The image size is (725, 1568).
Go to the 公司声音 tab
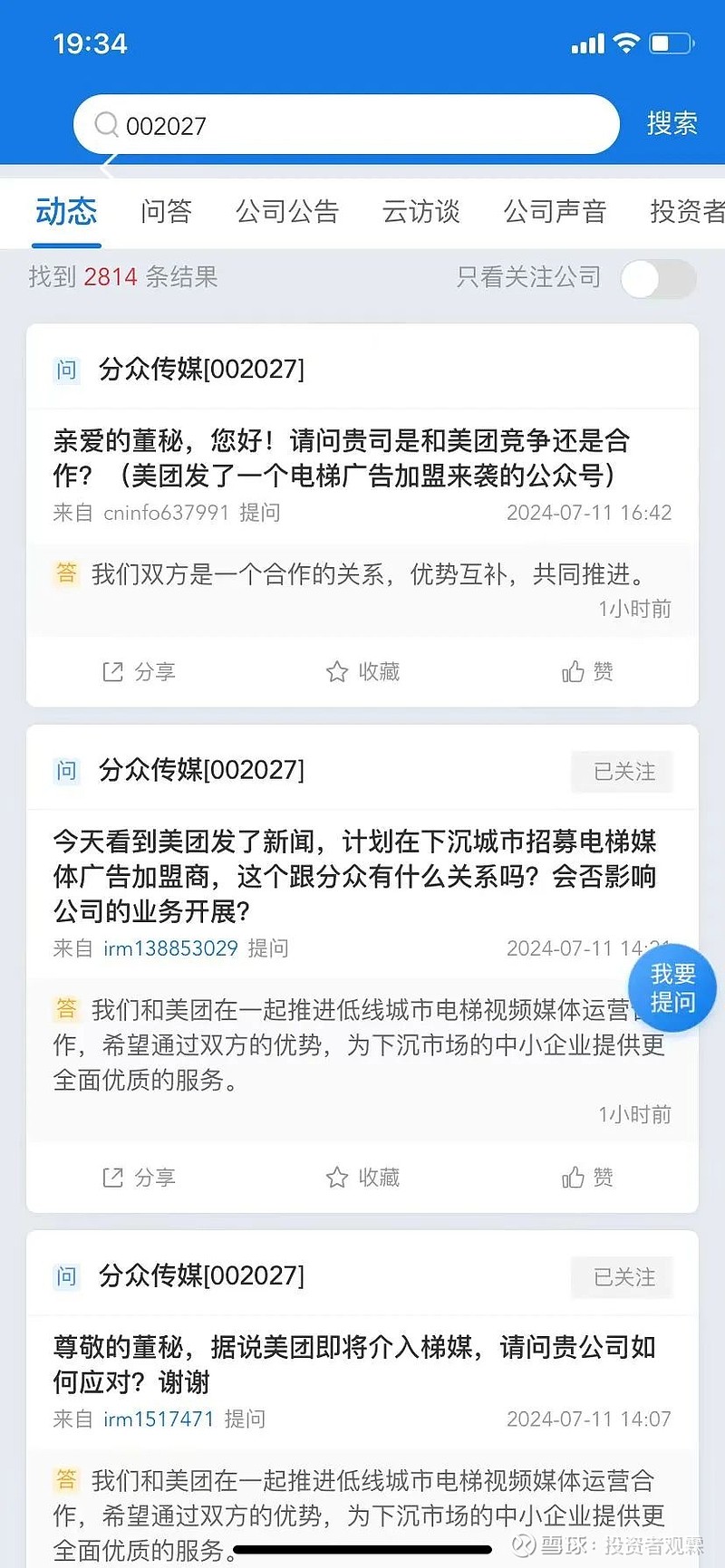(555, 212)
